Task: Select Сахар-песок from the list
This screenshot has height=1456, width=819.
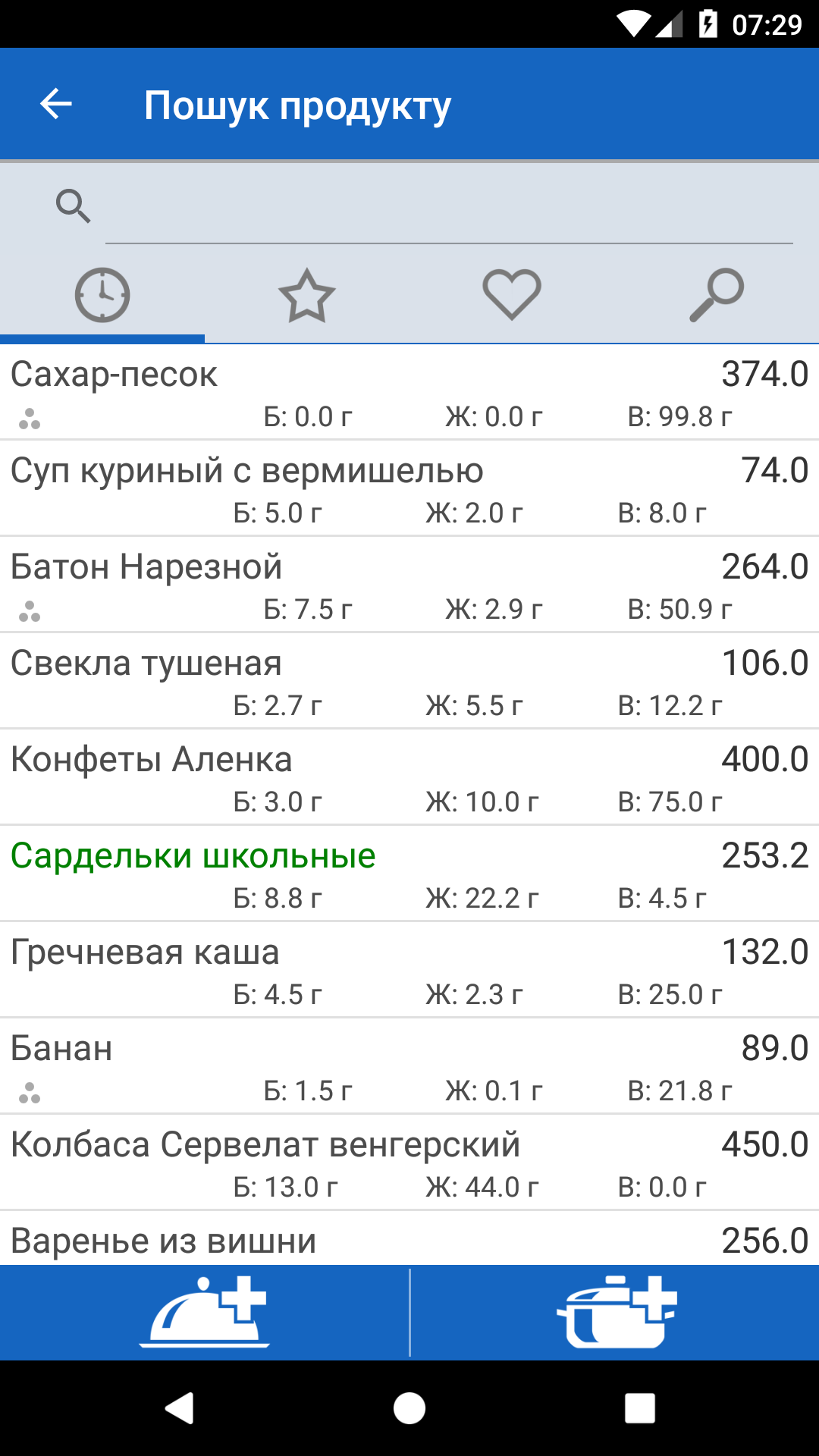Action: (x=409, y=392)
